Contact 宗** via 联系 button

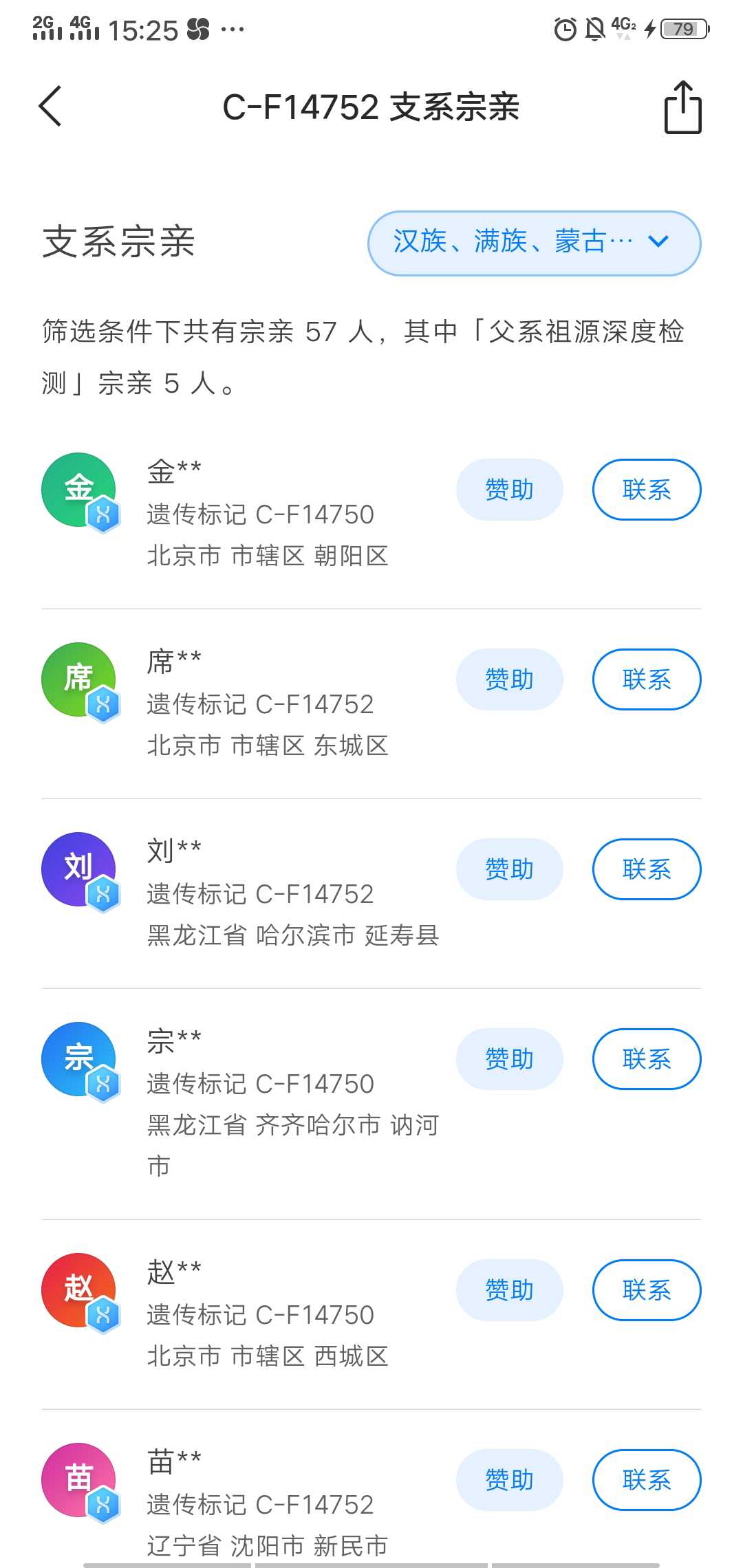pos(647,1059)
